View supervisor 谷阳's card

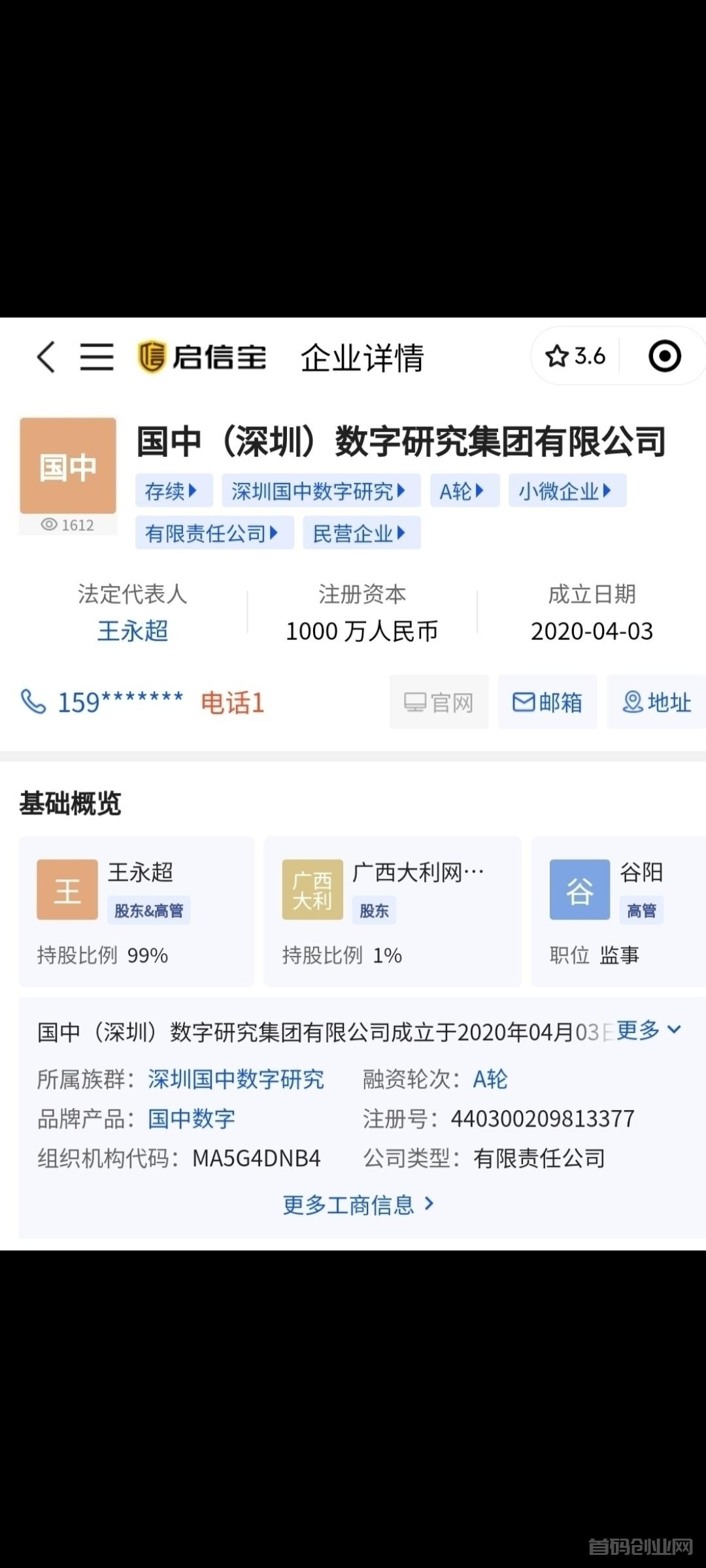[x=618, y=911]
